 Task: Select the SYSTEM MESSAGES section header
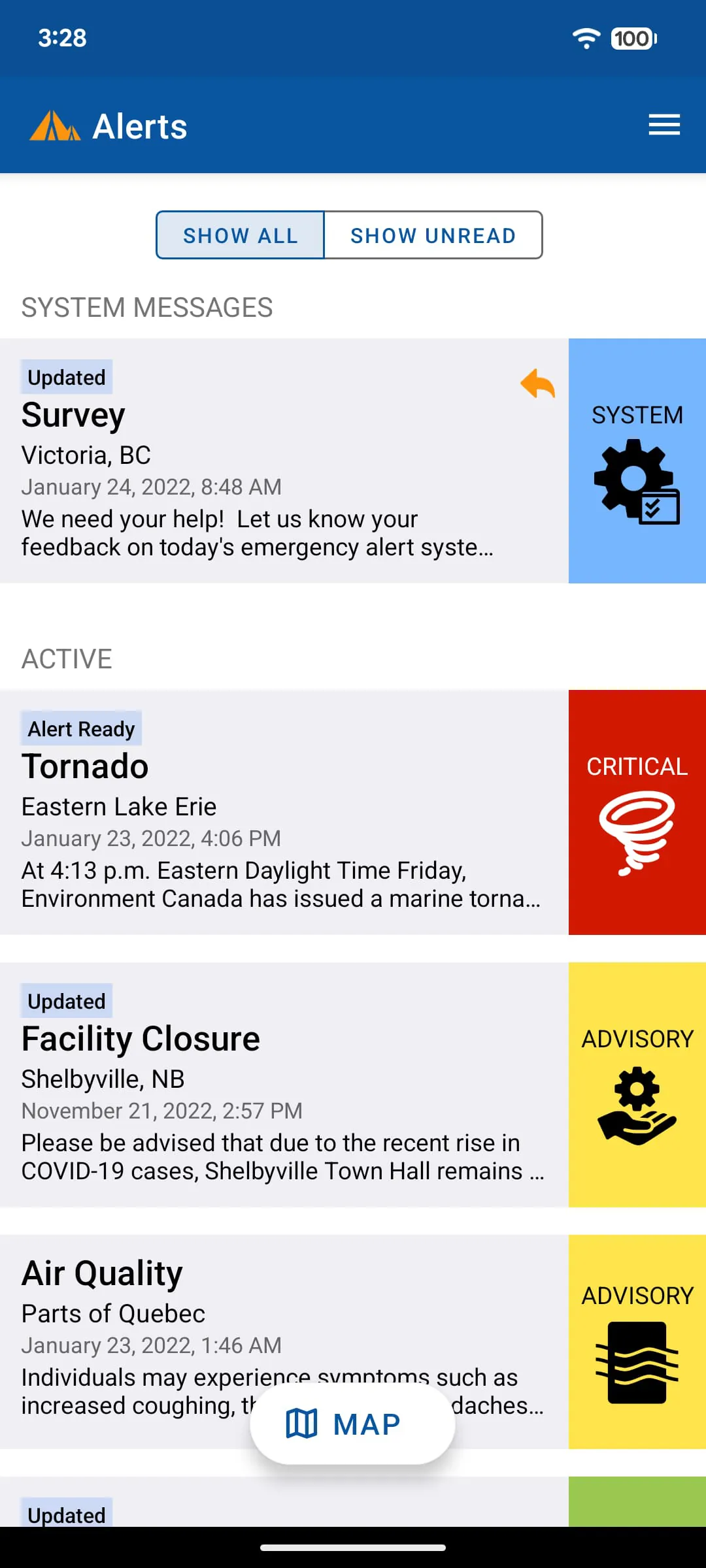148,307
